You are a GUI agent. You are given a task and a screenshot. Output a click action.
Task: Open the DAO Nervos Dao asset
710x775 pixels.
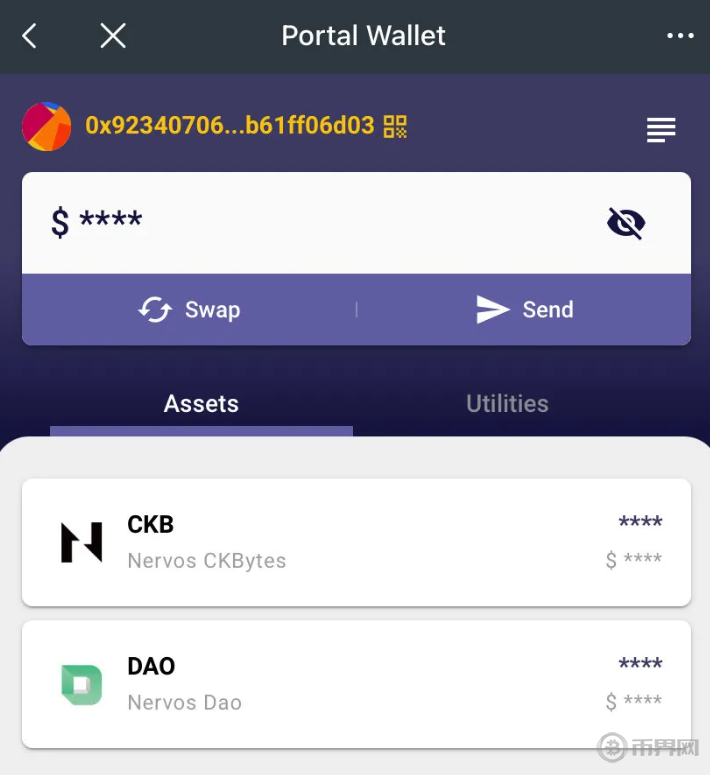[x=356, y=684]
